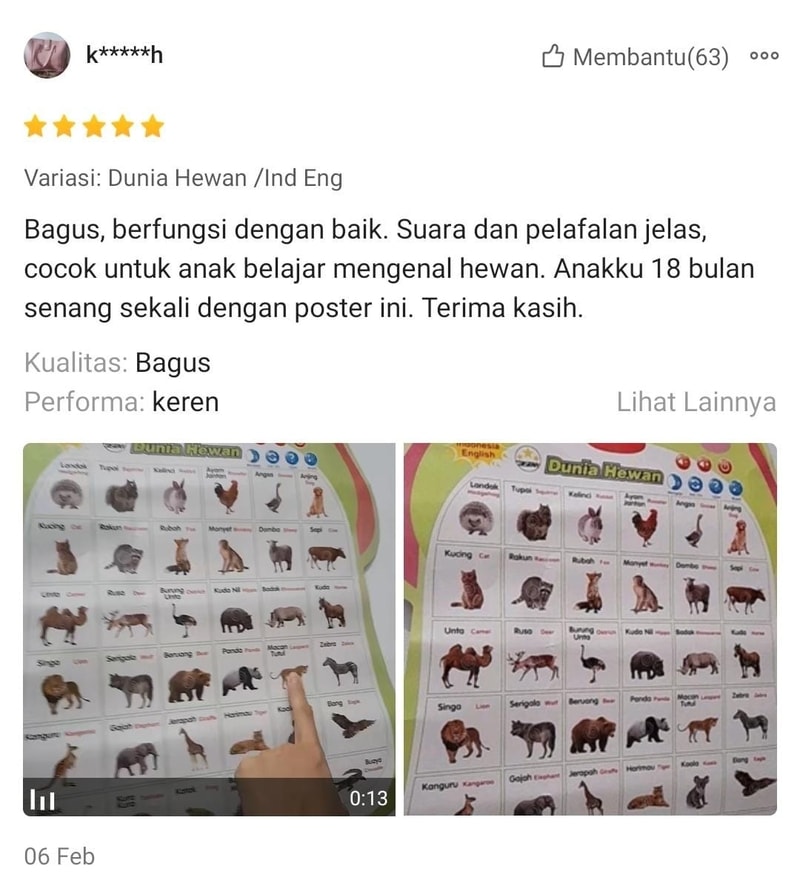This screenshot has width=800, height=883.
Task: Open the three-dot review options menu
Action: pos(763,57)
